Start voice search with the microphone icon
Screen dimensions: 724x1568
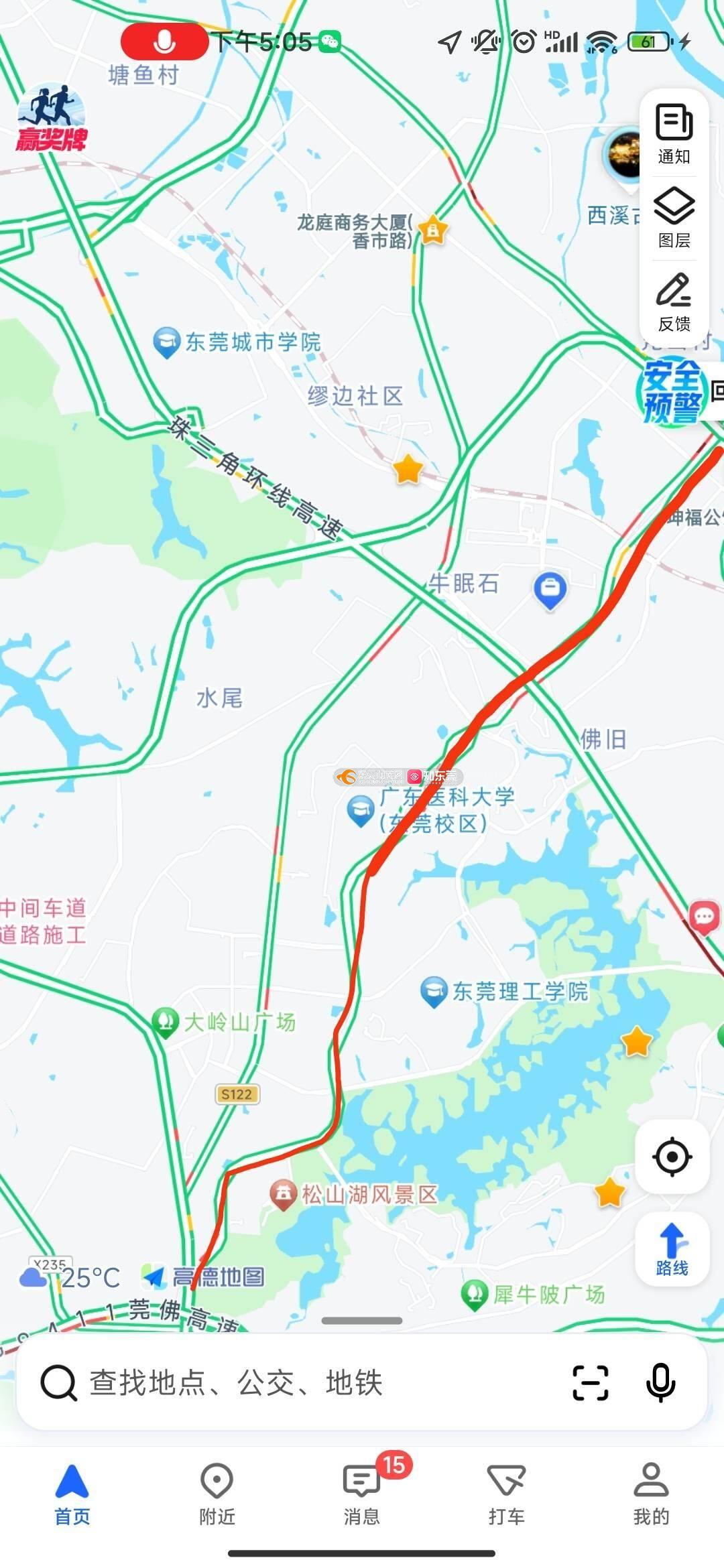(x=660, y=1382)
